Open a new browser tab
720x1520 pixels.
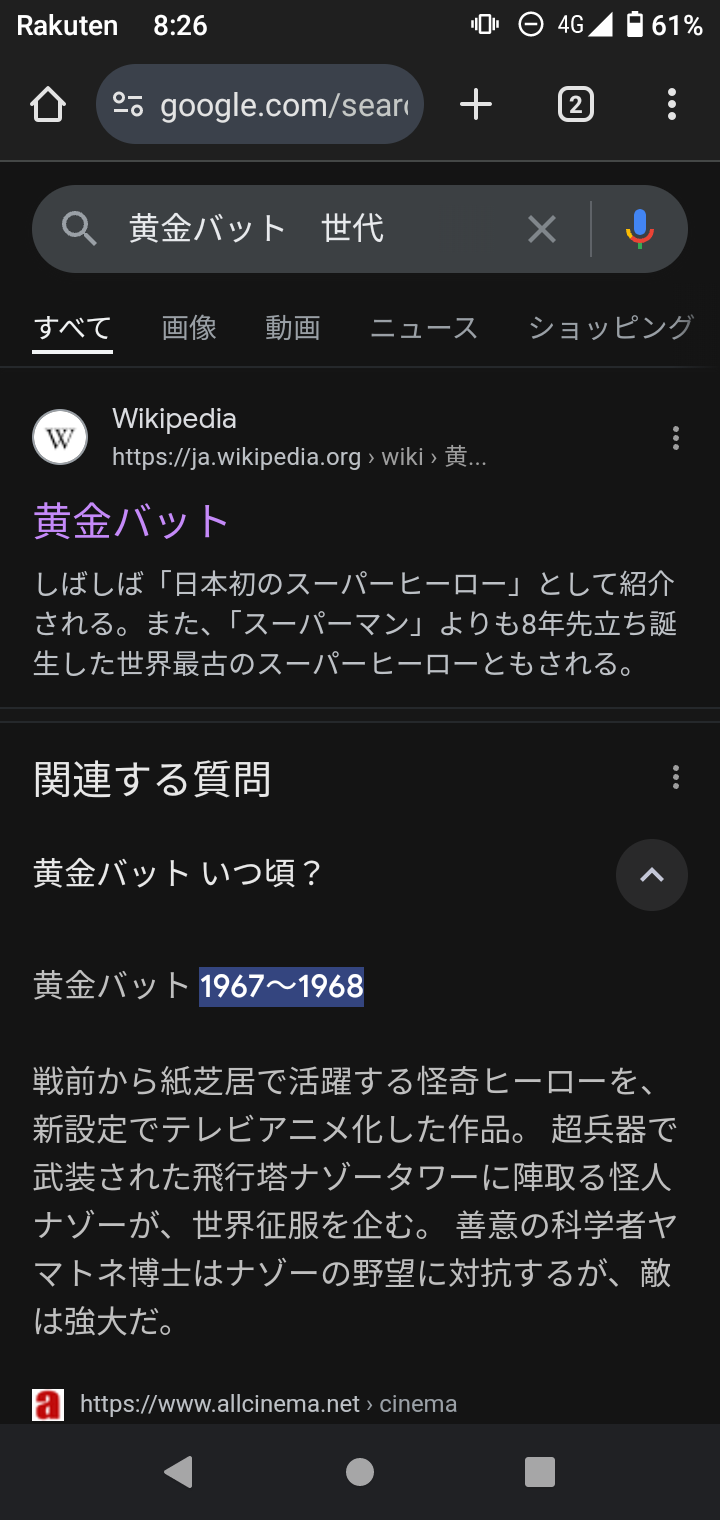tap(476, 105)
